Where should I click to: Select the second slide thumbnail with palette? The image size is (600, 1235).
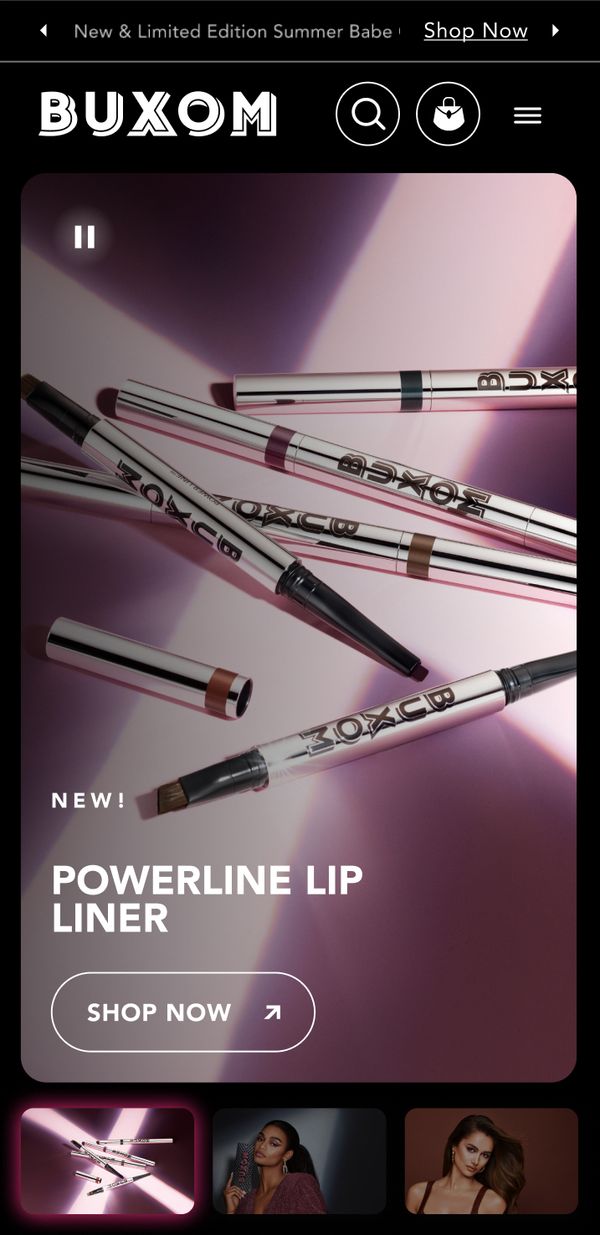(x=299, y=1160)
